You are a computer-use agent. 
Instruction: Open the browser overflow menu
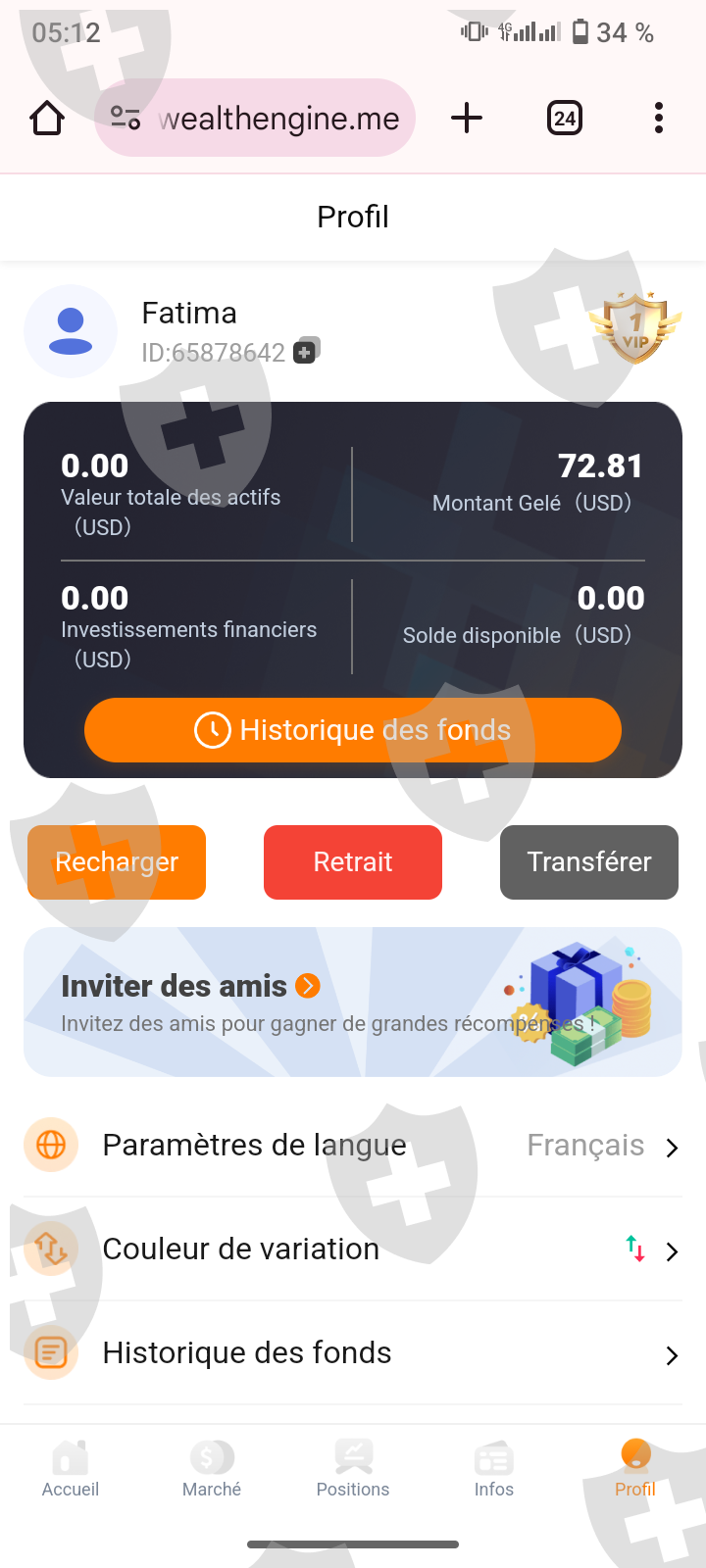coord(659,118)
